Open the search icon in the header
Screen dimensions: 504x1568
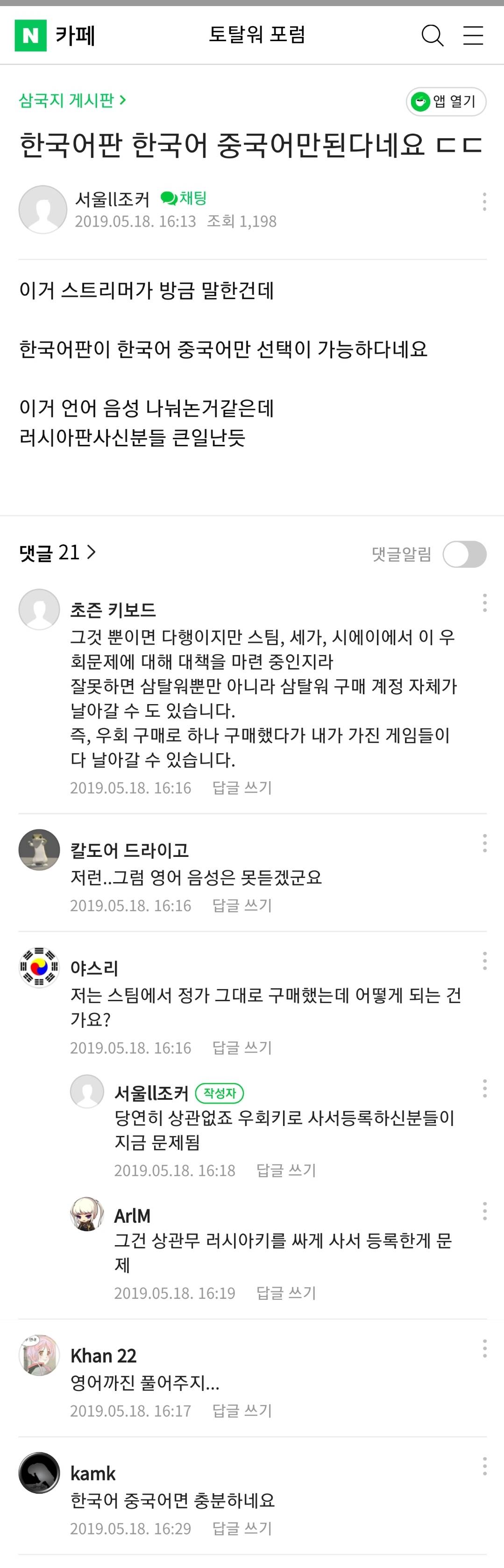(x=432, y=36)
